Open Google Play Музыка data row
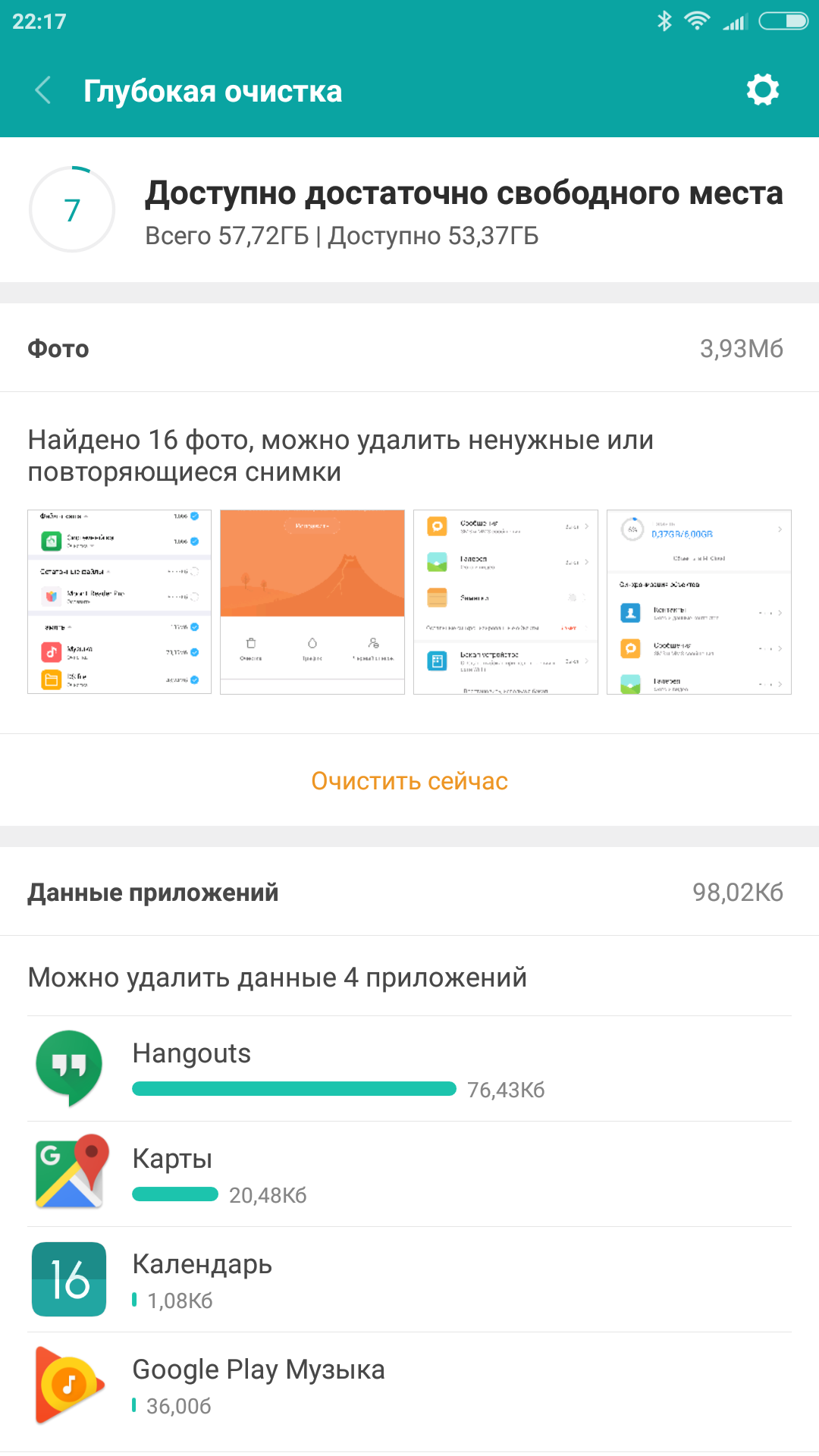Viewport: 819px width, 1456px height. point(409,1385)
